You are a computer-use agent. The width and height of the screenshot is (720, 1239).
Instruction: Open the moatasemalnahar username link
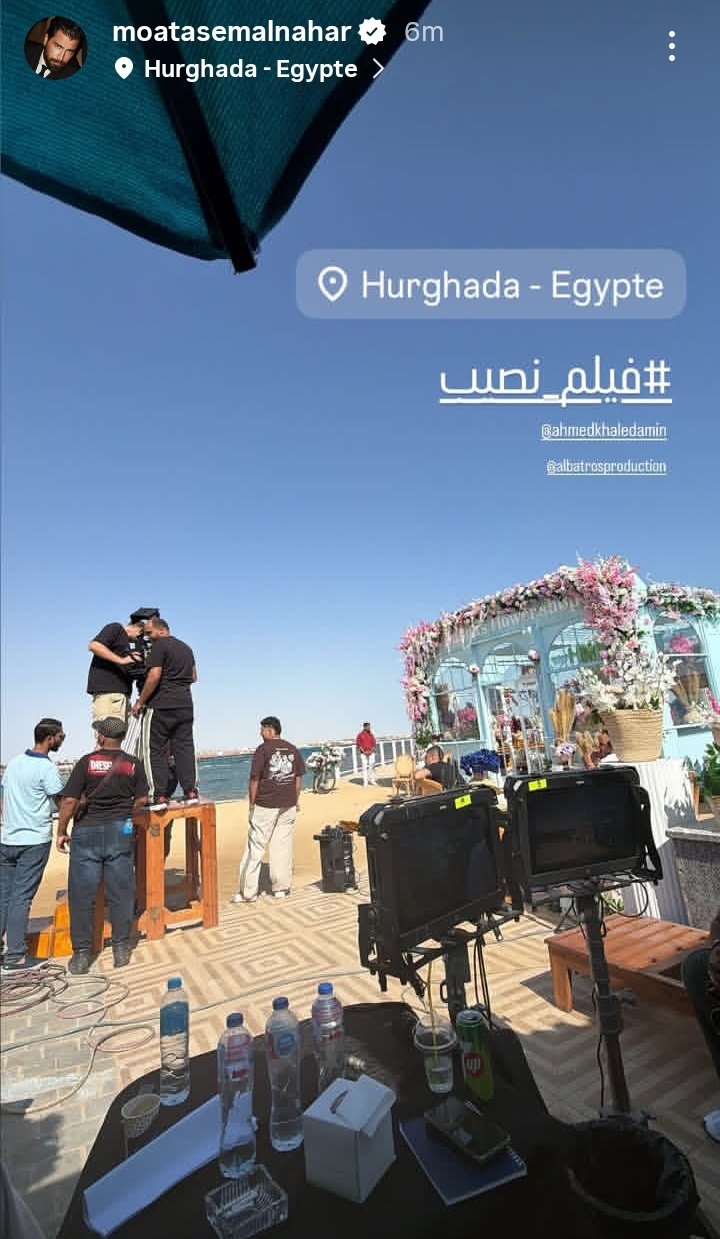pos(231,32)
